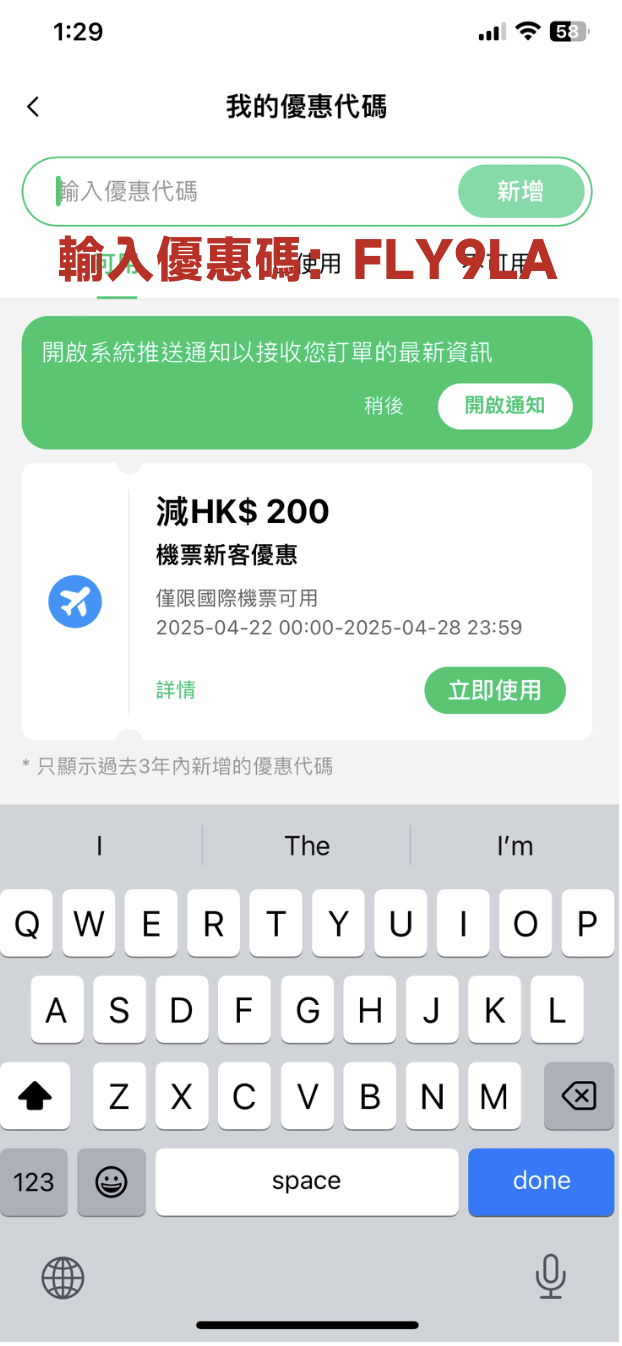Screen dimensions: 622x1346
Task: Start dictation with the microphone icon
Action: click(x=550, y=1277)
